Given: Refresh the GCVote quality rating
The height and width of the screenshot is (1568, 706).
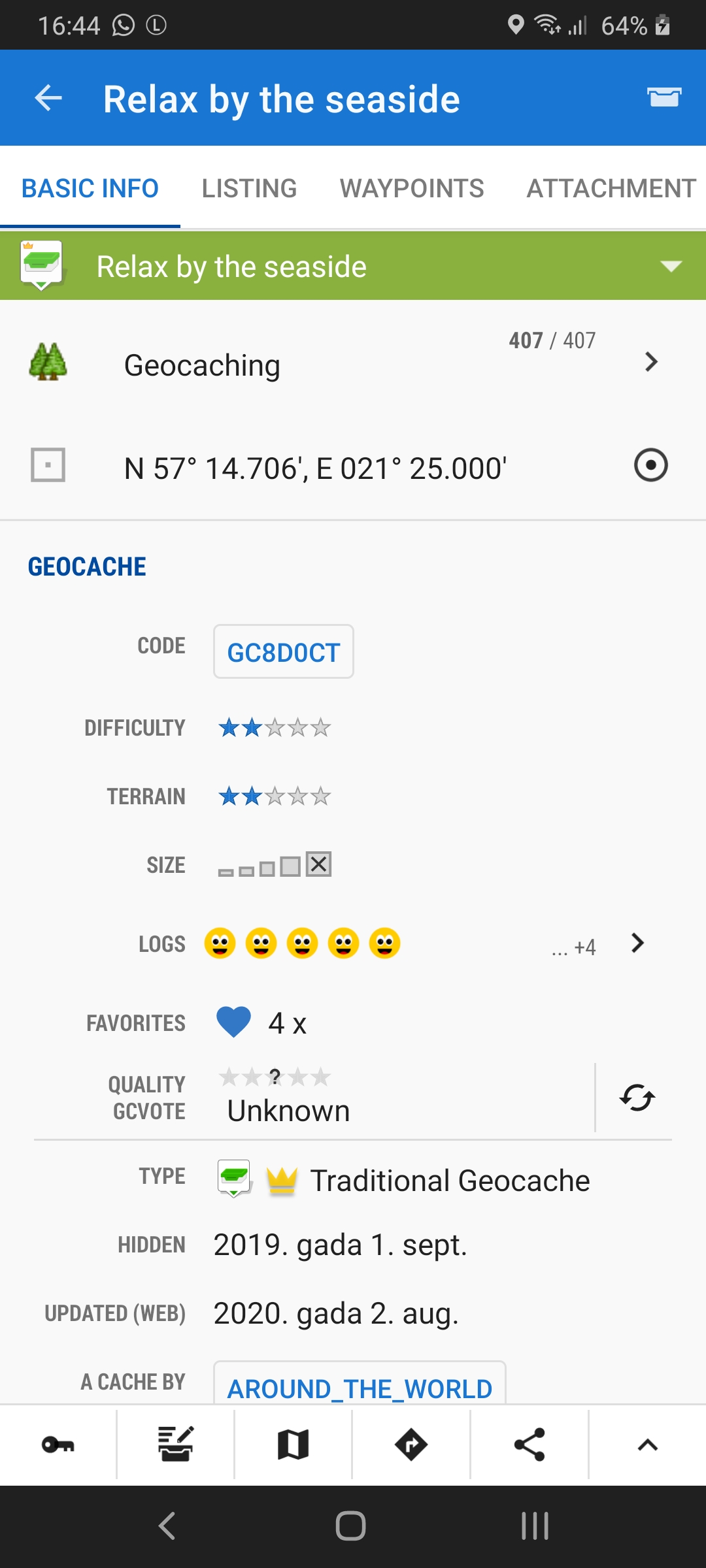Looking at the screenshot, I should click(x=637, y=1098).
